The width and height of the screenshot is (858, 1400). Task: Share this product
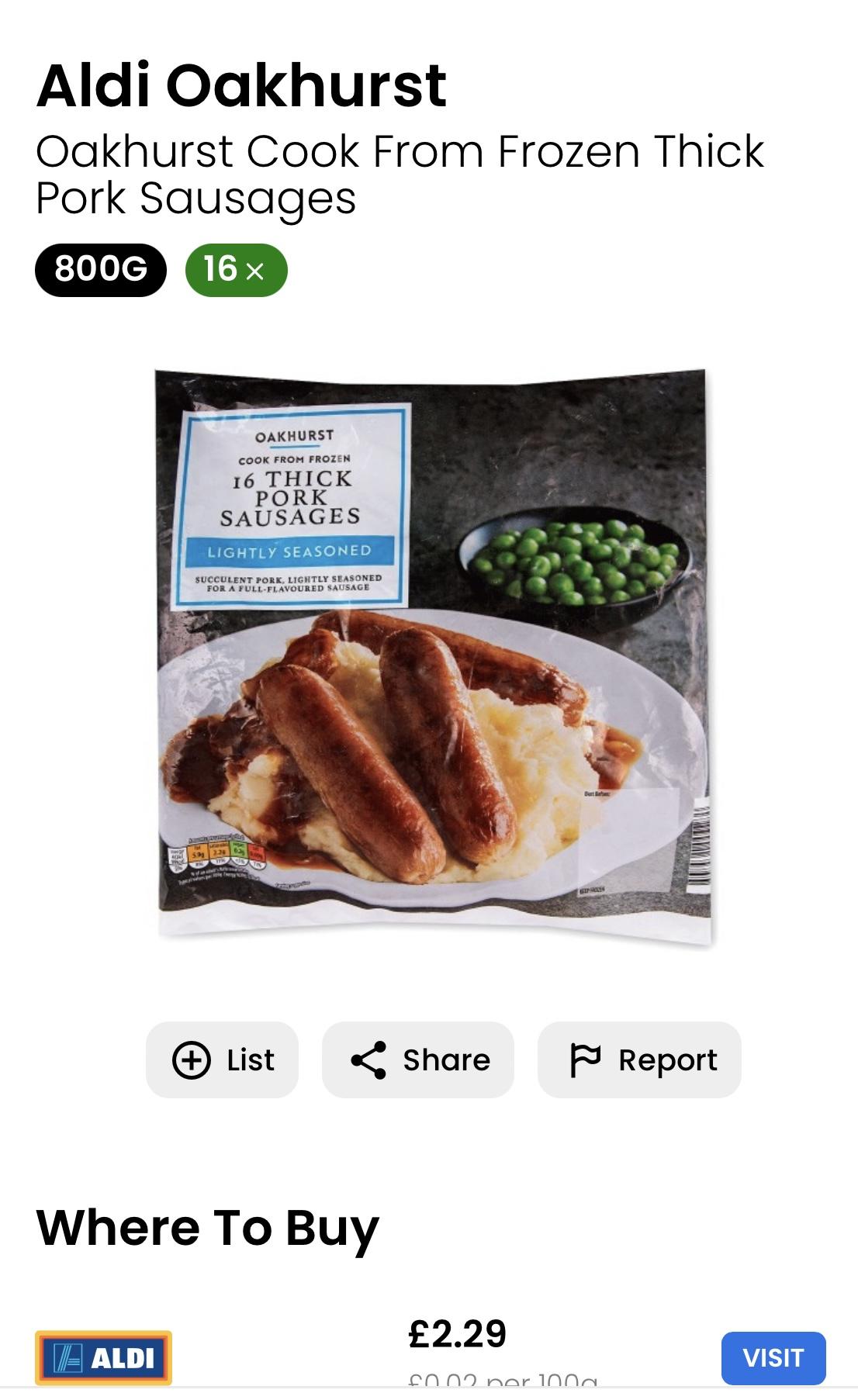[418, 1060]
